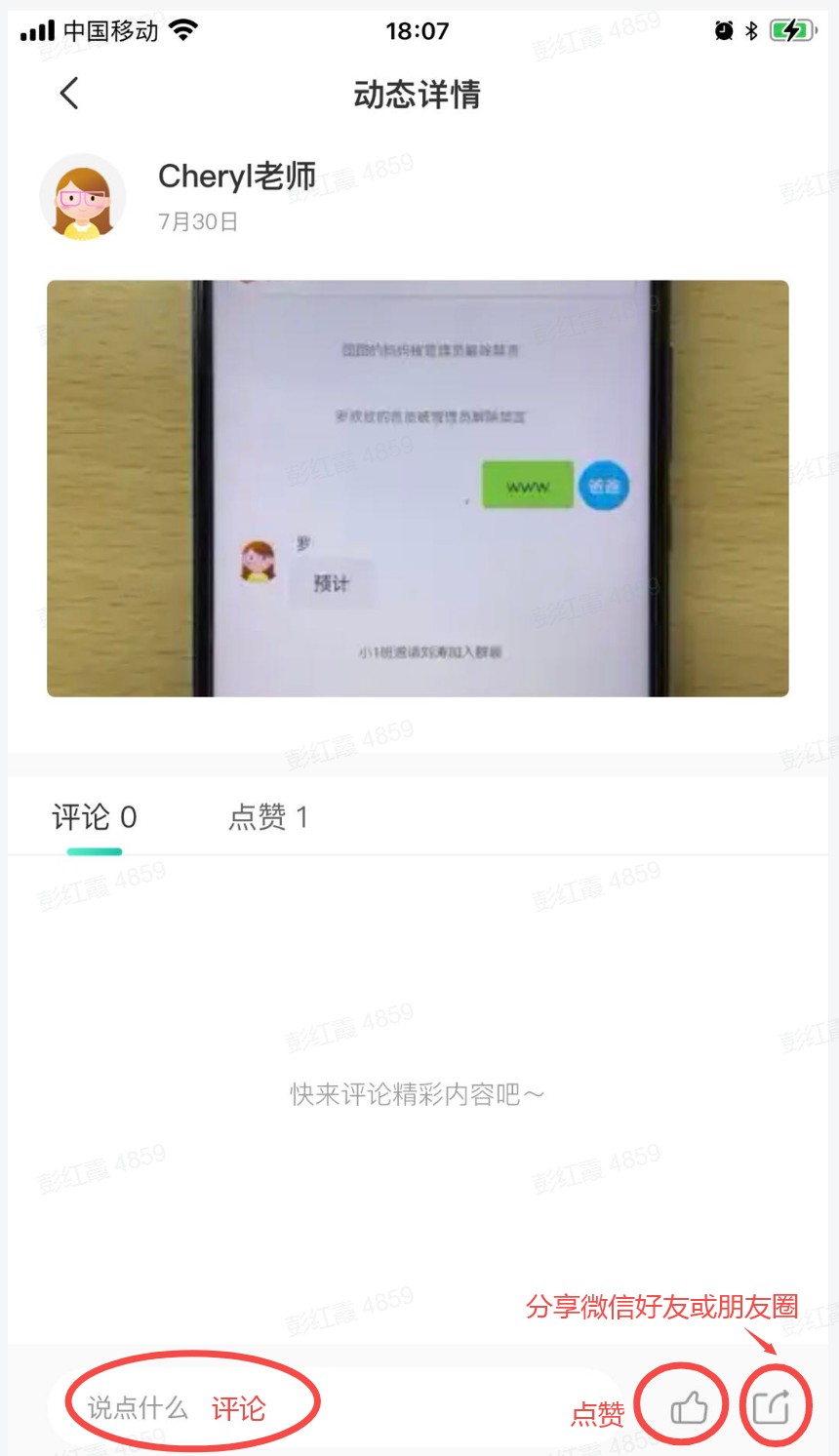Share this post via share icon
The image size is (839, 1456).
click(x=772, y=1407)
